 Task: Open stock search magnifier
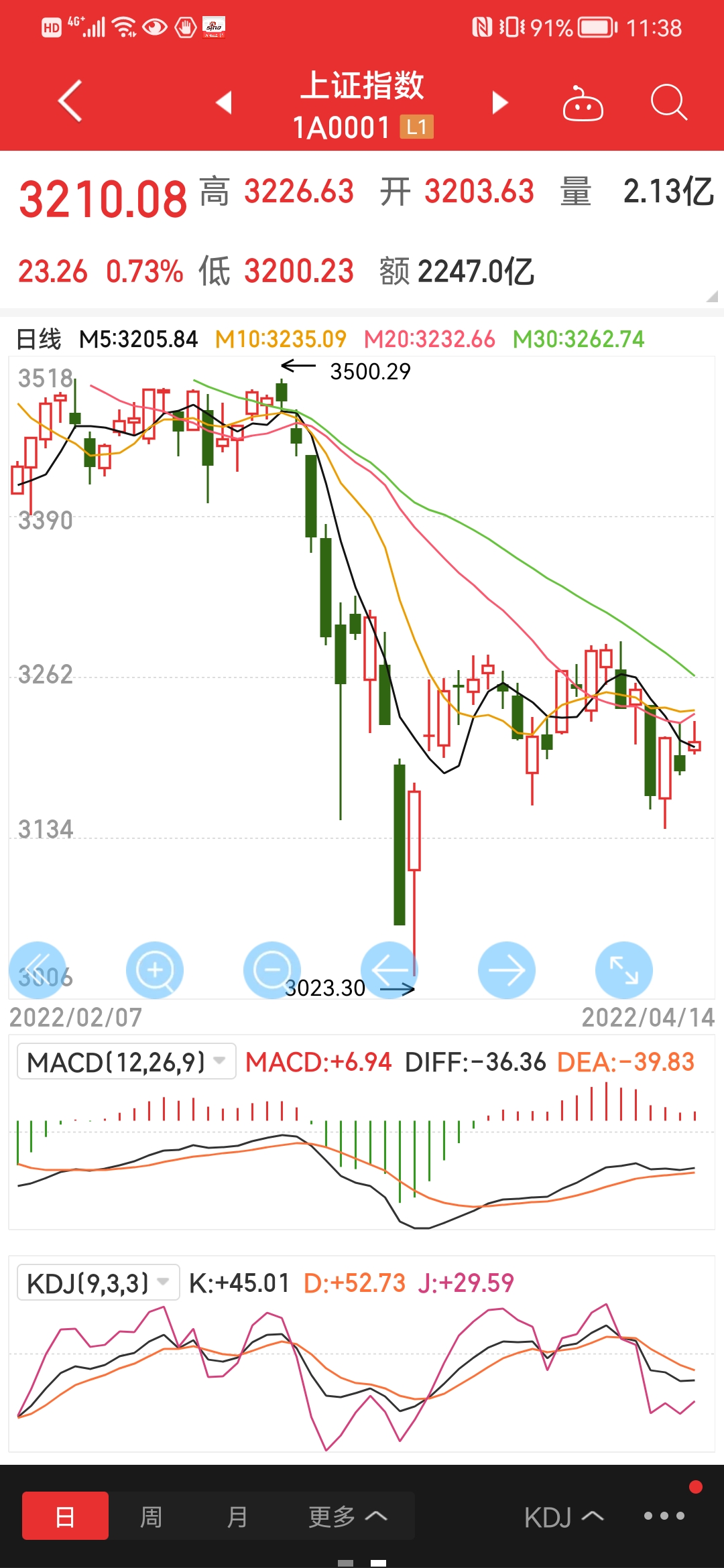click(x=669, y=103)
